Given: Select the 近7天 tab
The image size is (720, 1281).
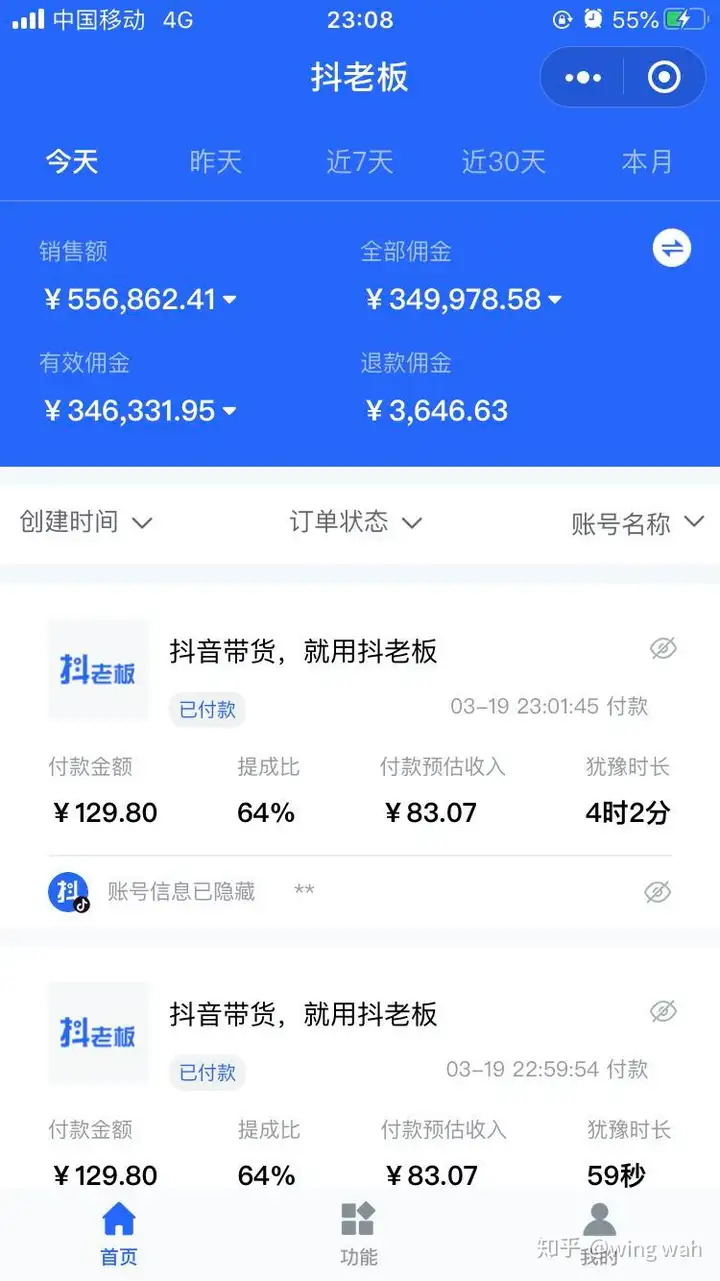Looking at the screenshot, I should [x=359, y=162].
